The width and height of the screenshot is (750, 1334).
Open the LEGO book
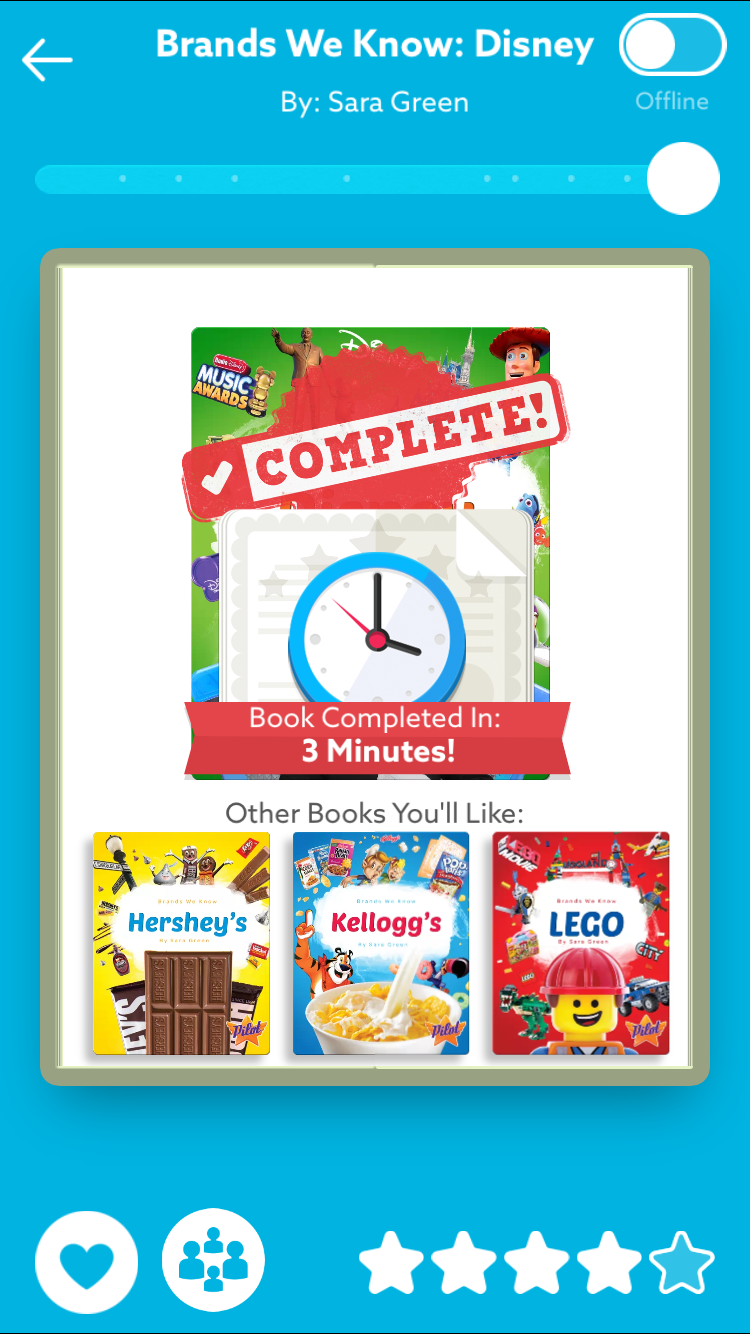(x=581, y=943)
